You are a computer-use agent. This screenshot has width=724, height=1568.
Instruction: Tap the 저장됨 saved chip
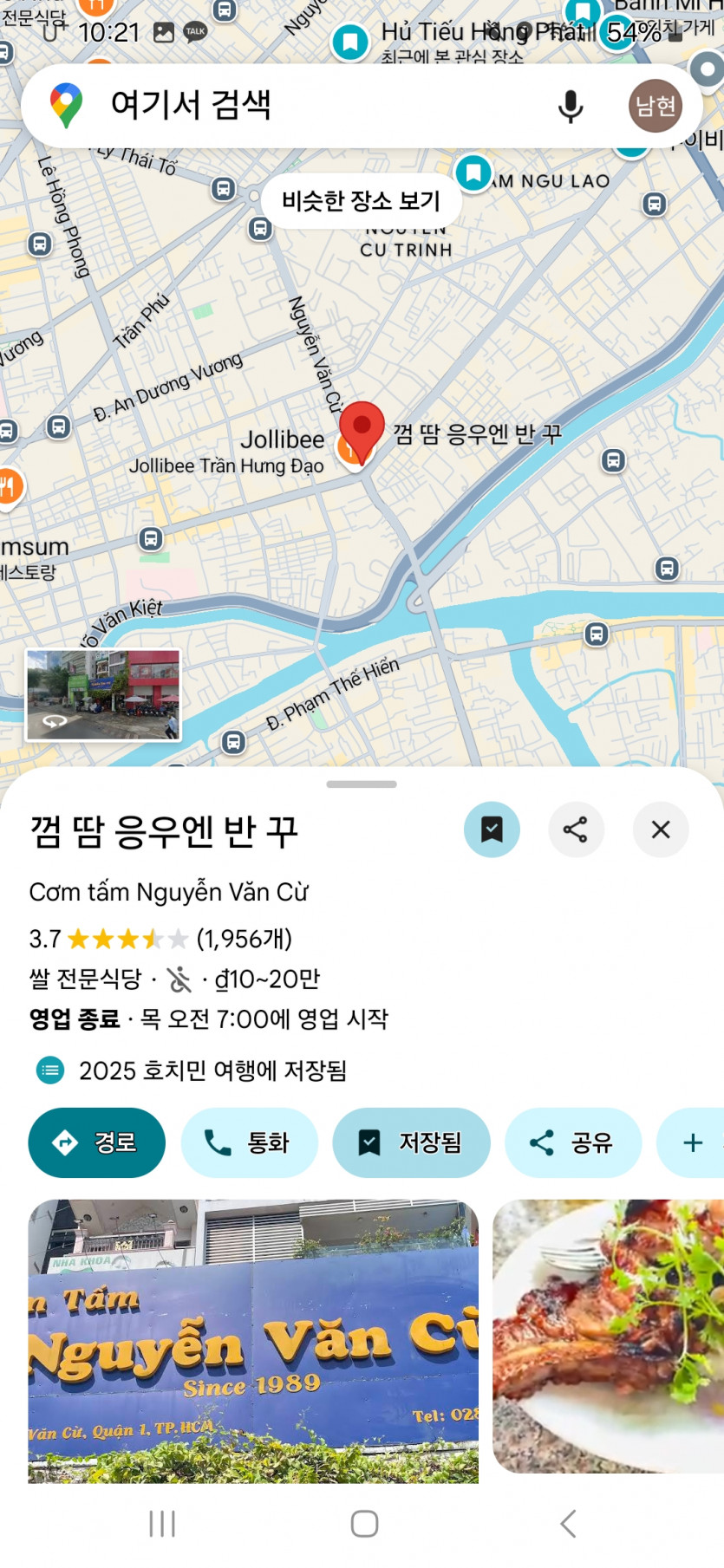coord(411,1142)
